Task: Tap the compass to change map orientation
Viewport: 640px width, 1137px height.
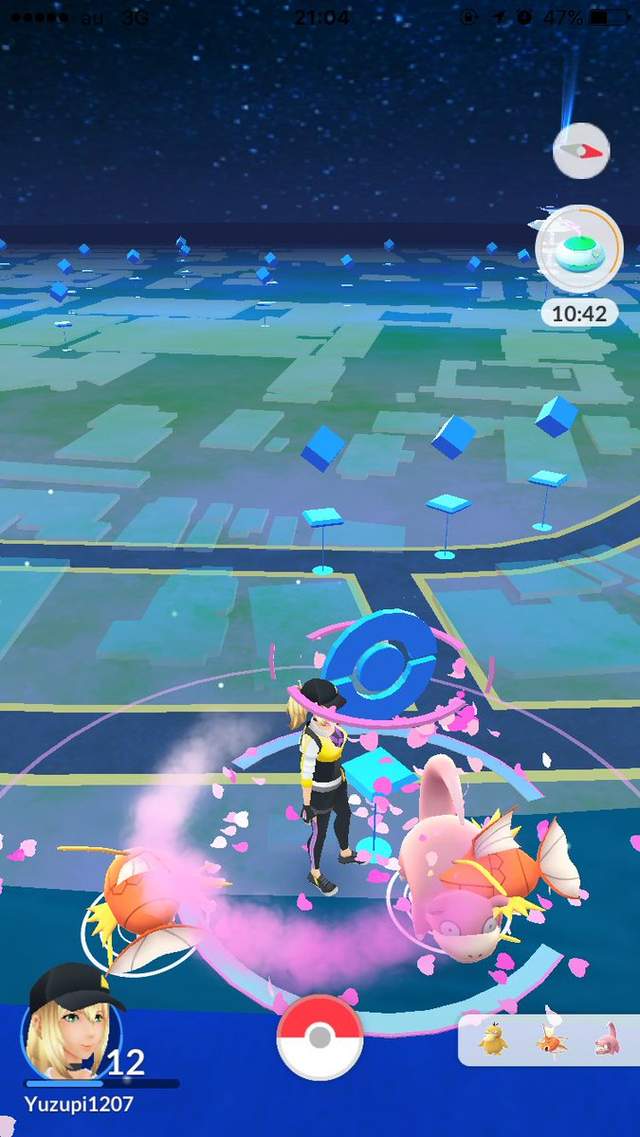Action: click(x=581, y=151)
